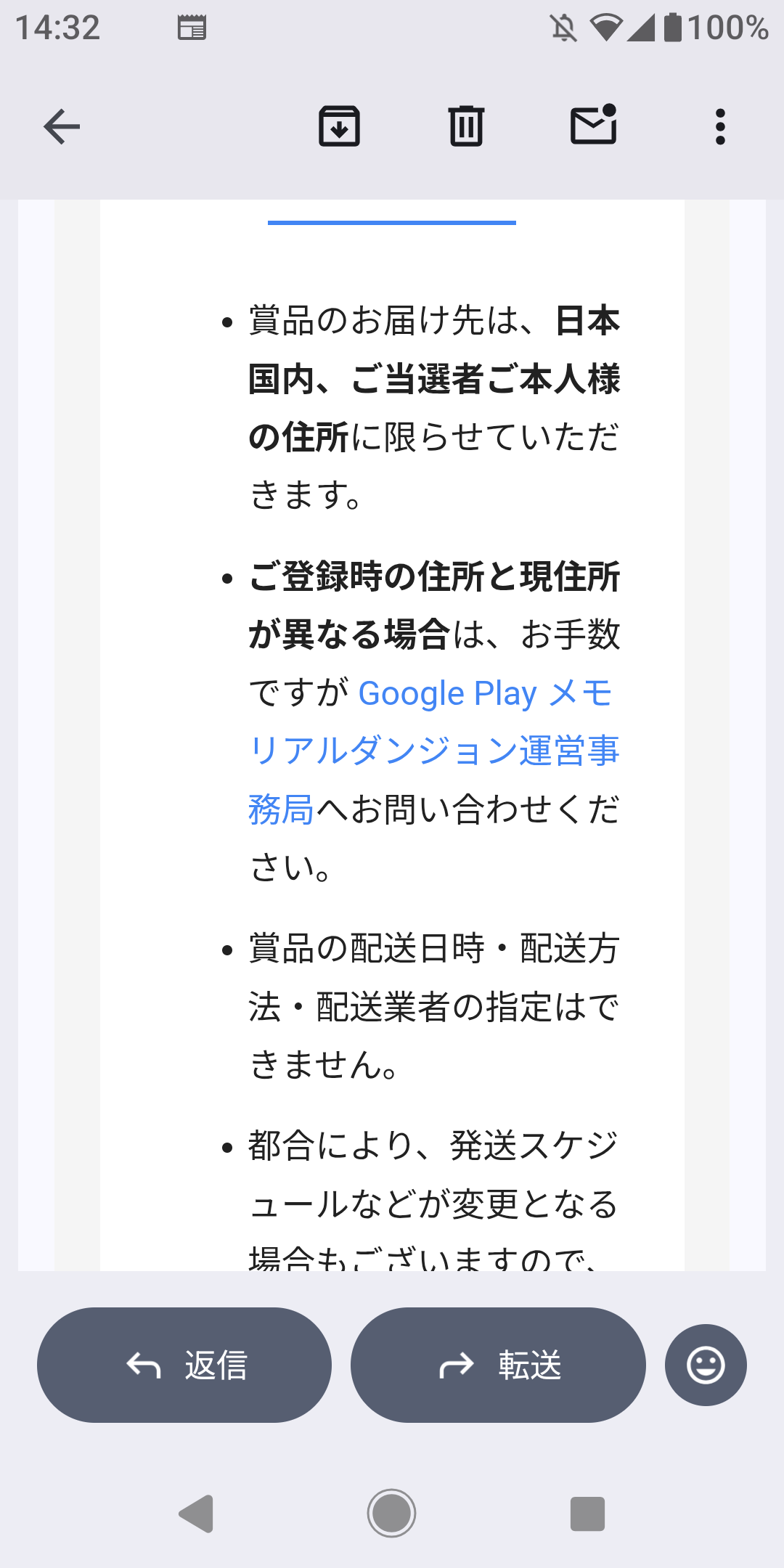The height and width of the screenshot is (1568, 784).
Task: Open the Google Play メモリアルダンジョン運営事務局 link
Action: coord(434,751)
